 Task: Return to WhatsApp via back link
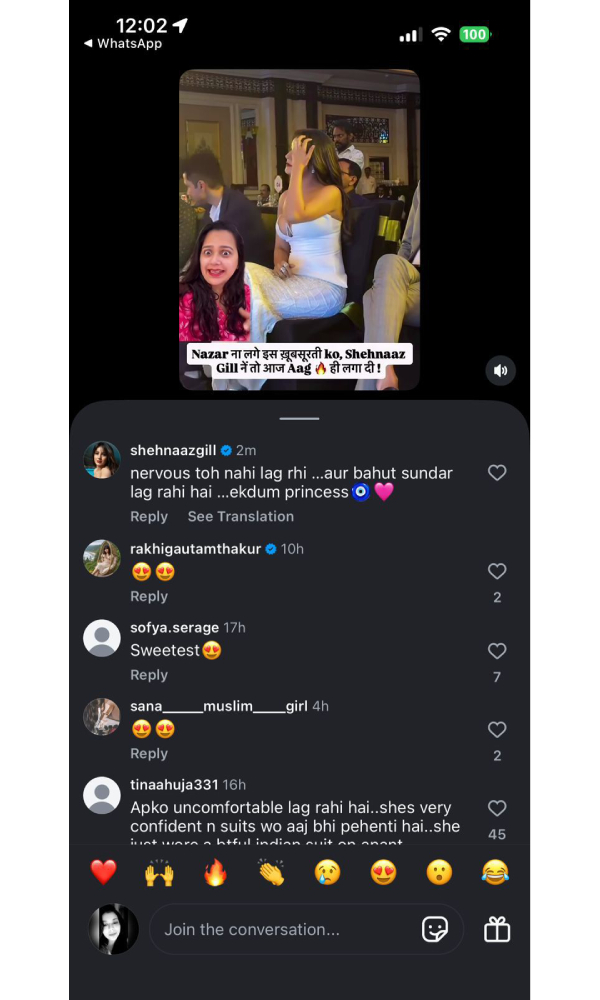123,44
